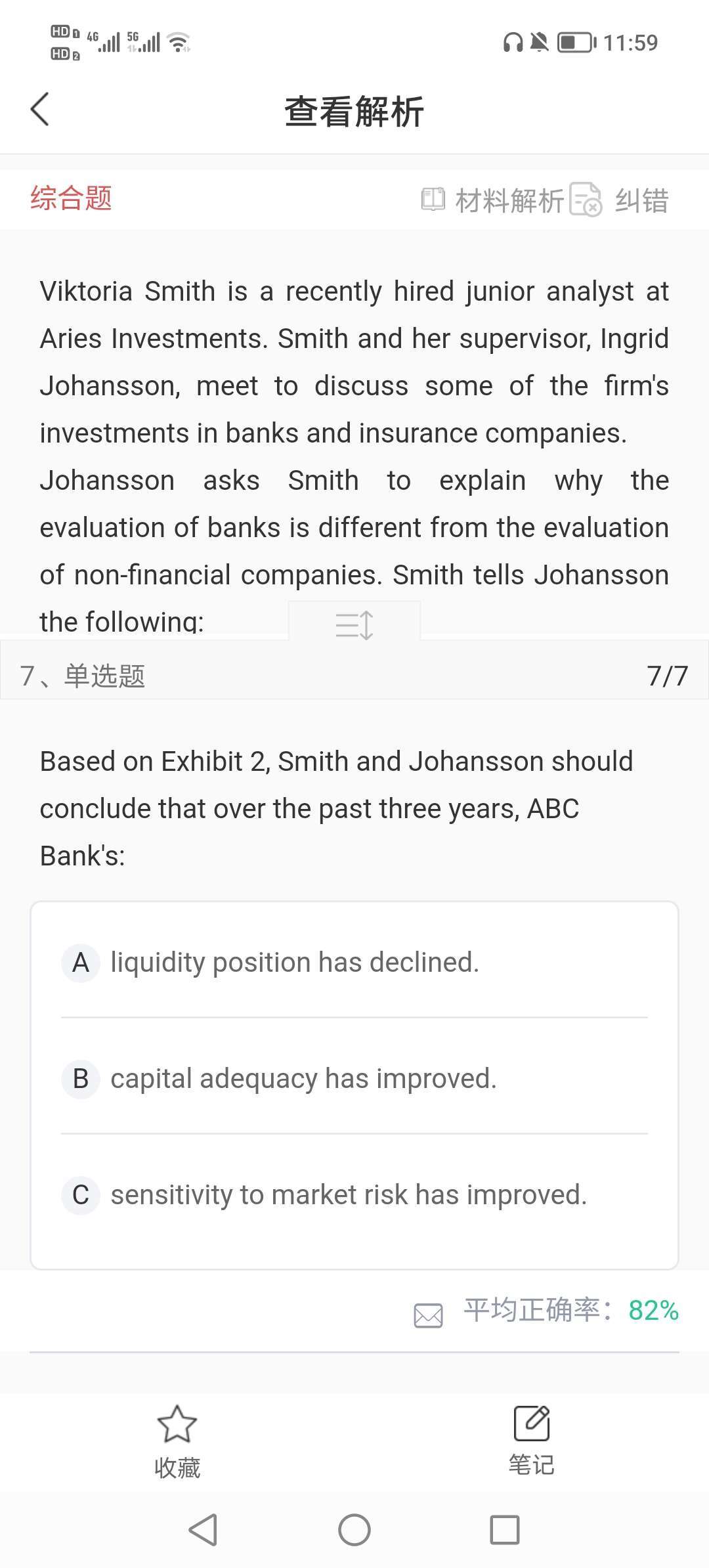This screenshot has width=709, height=1568.
Task: Report an error via 纠错
Action: point(620,200)
